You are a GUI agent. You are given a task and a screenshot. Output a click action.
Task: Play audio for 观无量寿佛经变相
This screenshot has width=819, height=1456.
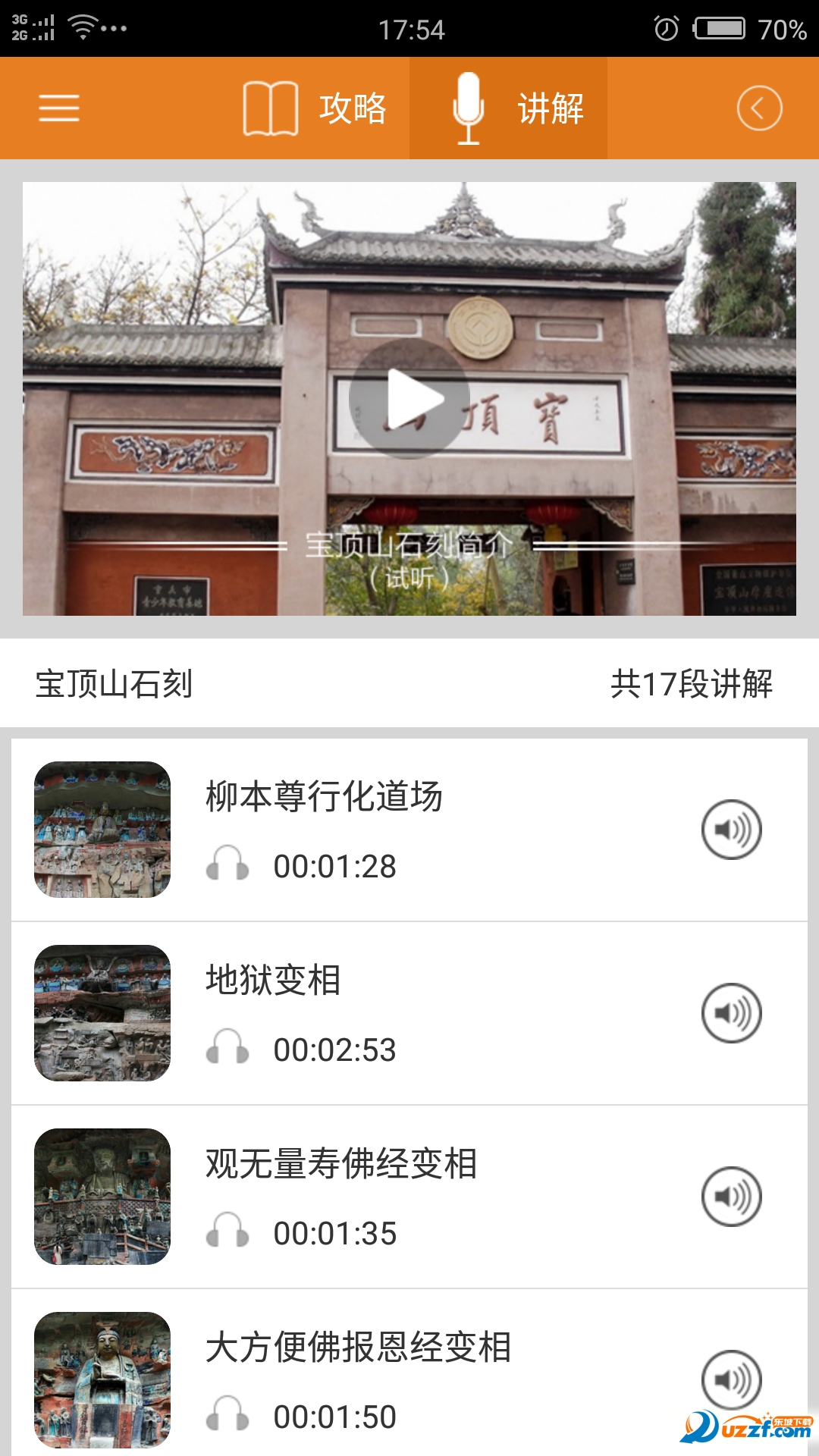point(731,1197)
